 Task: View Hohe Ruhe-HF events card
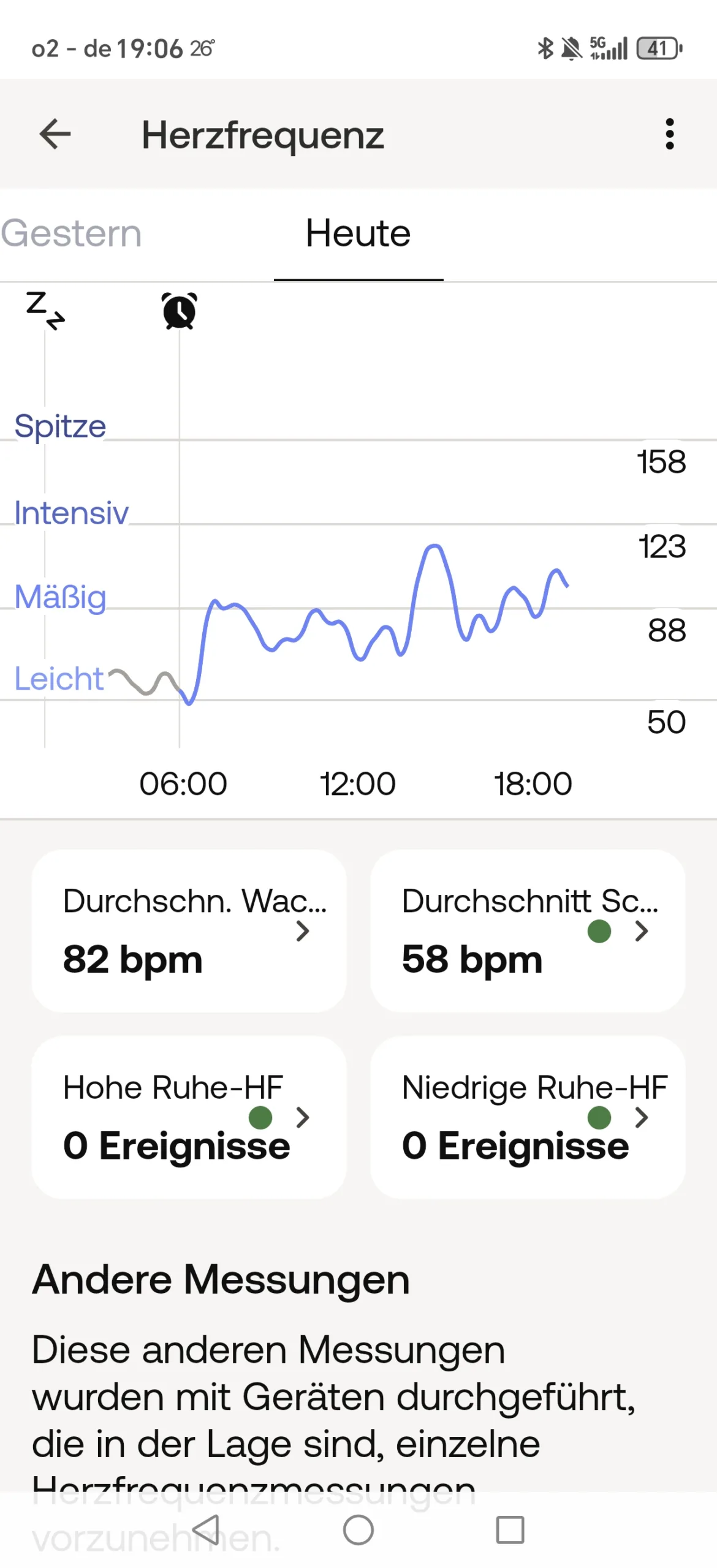pyautogui.click(x=189, y=1117)
